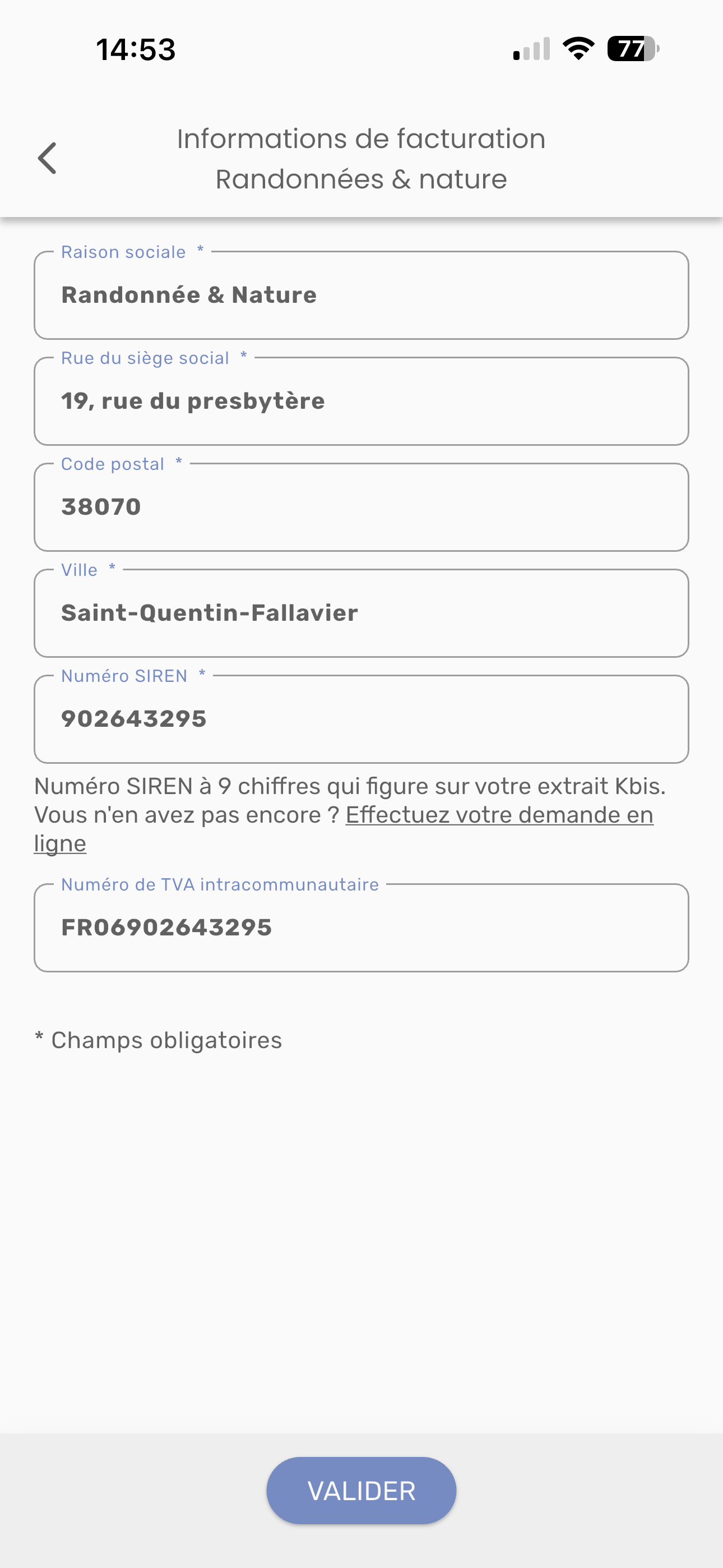Select the Code postal field

pos(361,507)
